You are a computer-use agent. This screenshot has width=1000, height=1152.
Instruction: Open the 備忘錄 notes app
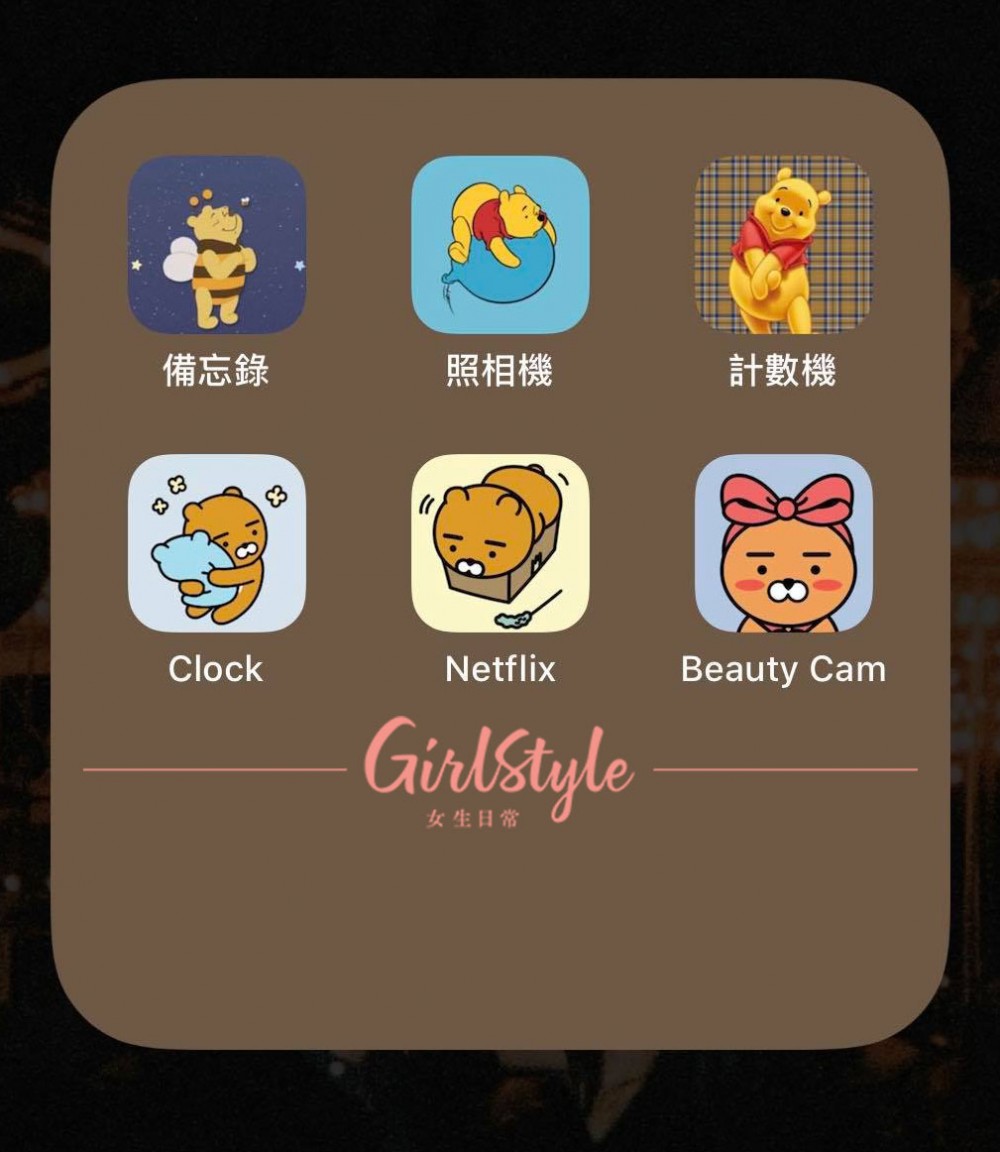216,244
